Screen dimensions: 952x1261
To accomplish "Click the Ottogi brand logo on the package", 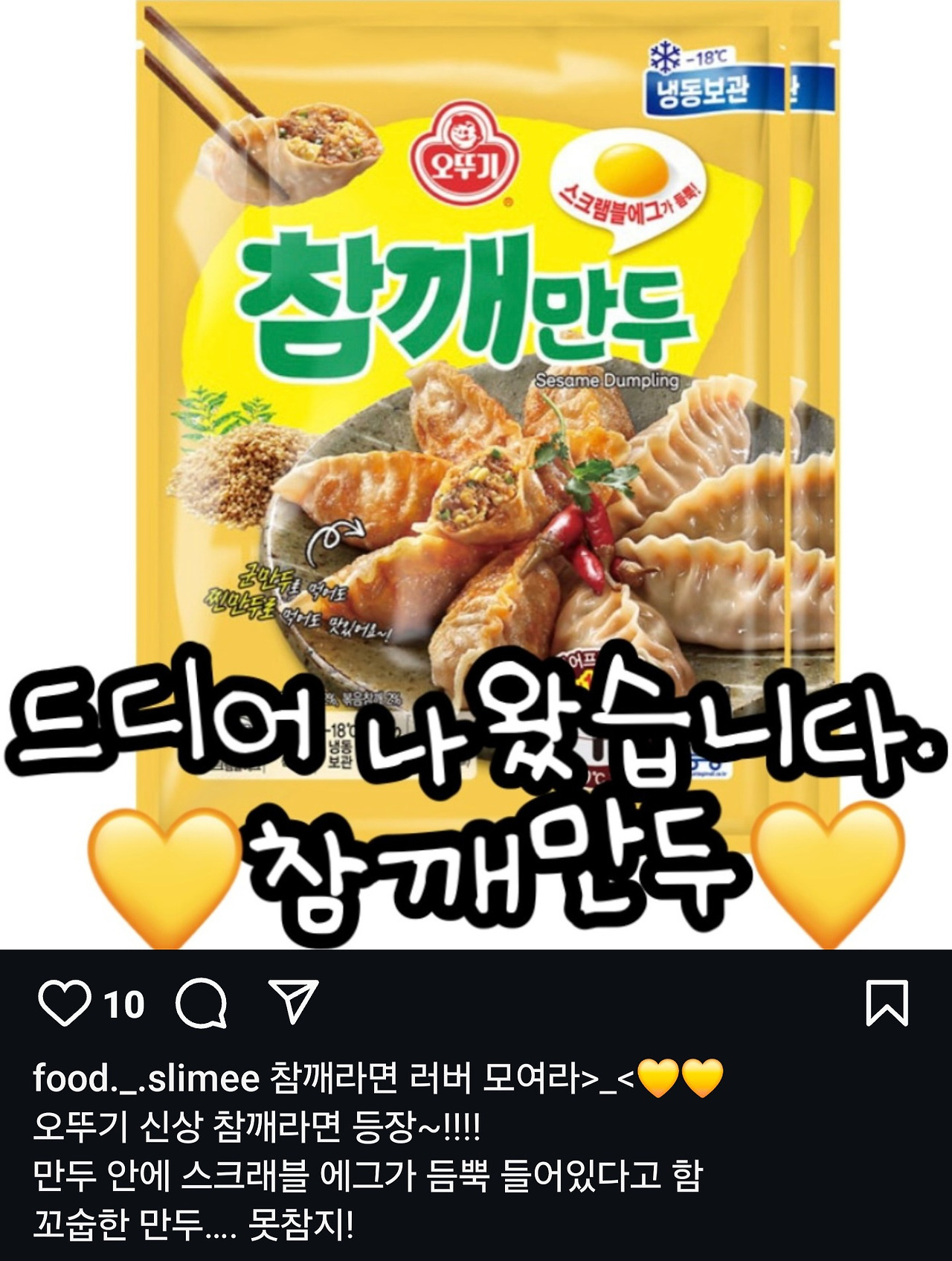I will coord(460,160).
